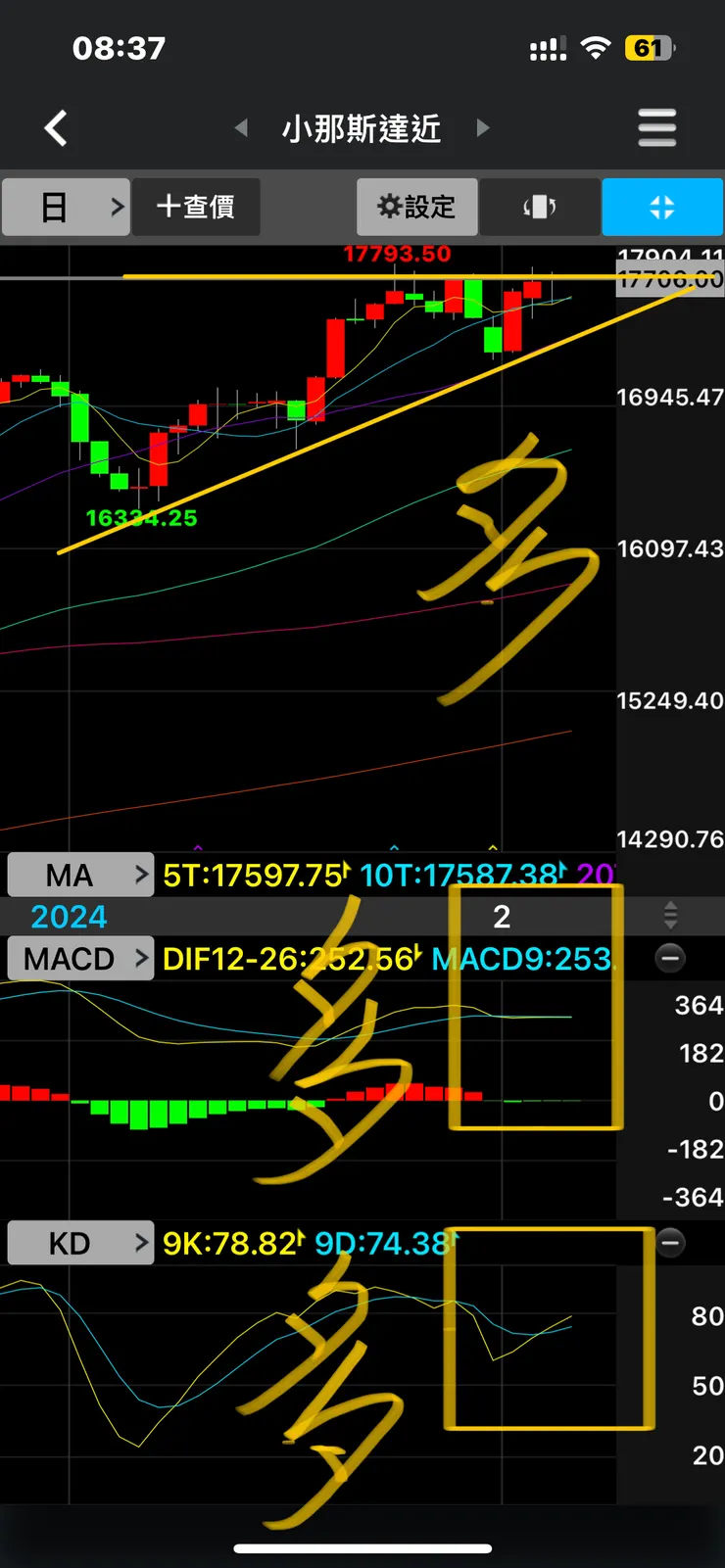Change the KD indicator selector
Viewport: 725px width, 1568px height.
click(80, 1243)
